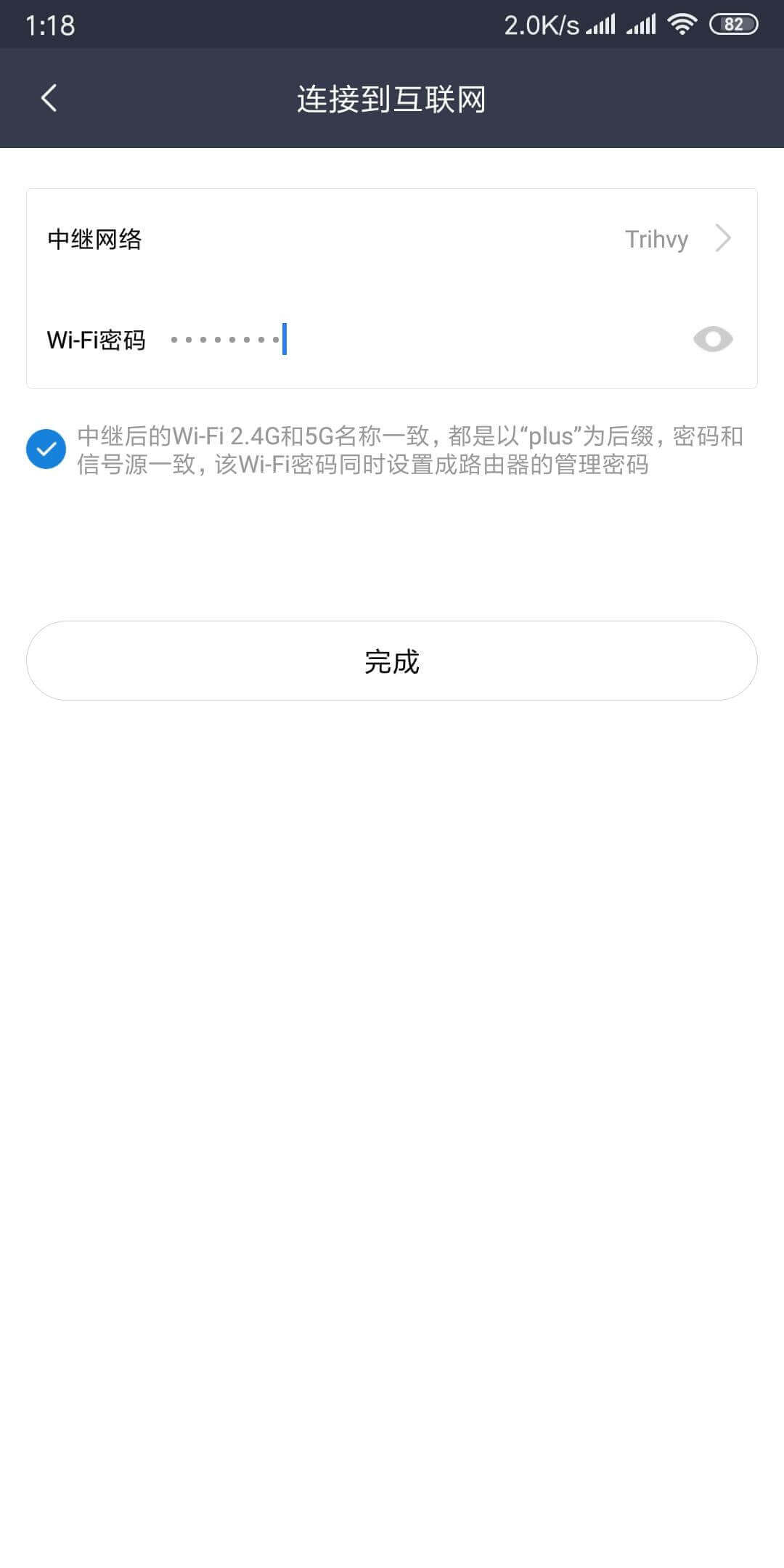
Task: Tap the 中继网络 row label
Action: click(x=95, y=239)
